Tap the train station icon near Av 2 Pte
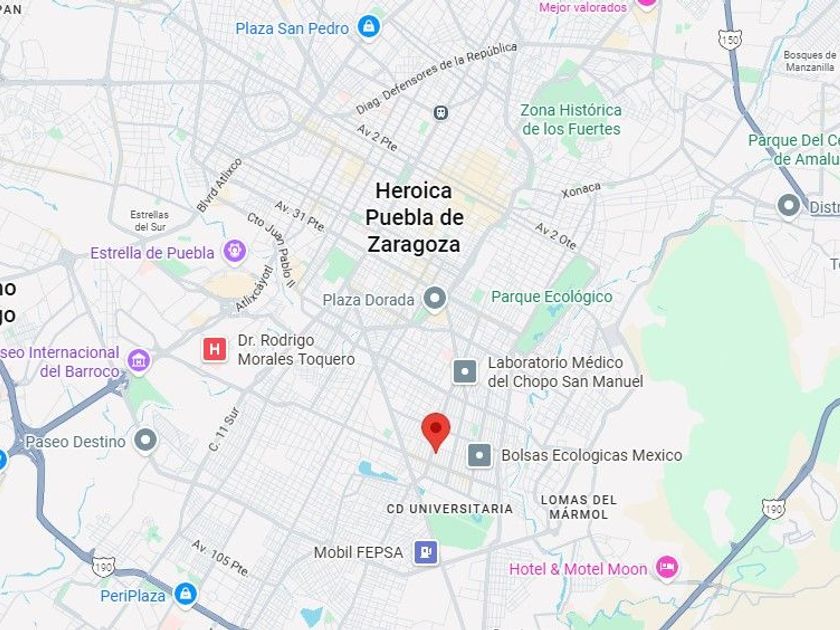This screenshot has width=840, height=630. [x=440, y=112]
